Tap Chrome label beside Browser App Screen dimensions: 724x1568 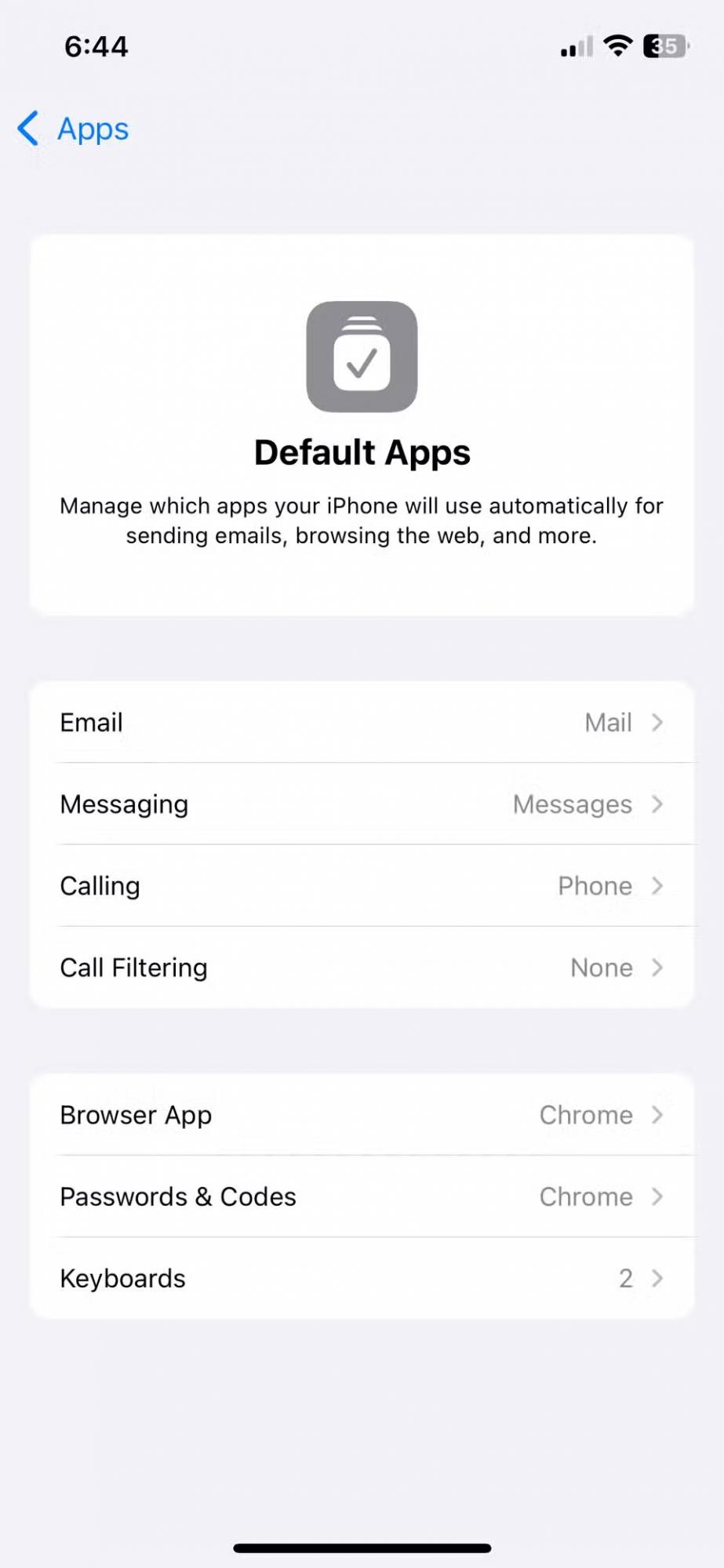click(x=587, y=1115)
